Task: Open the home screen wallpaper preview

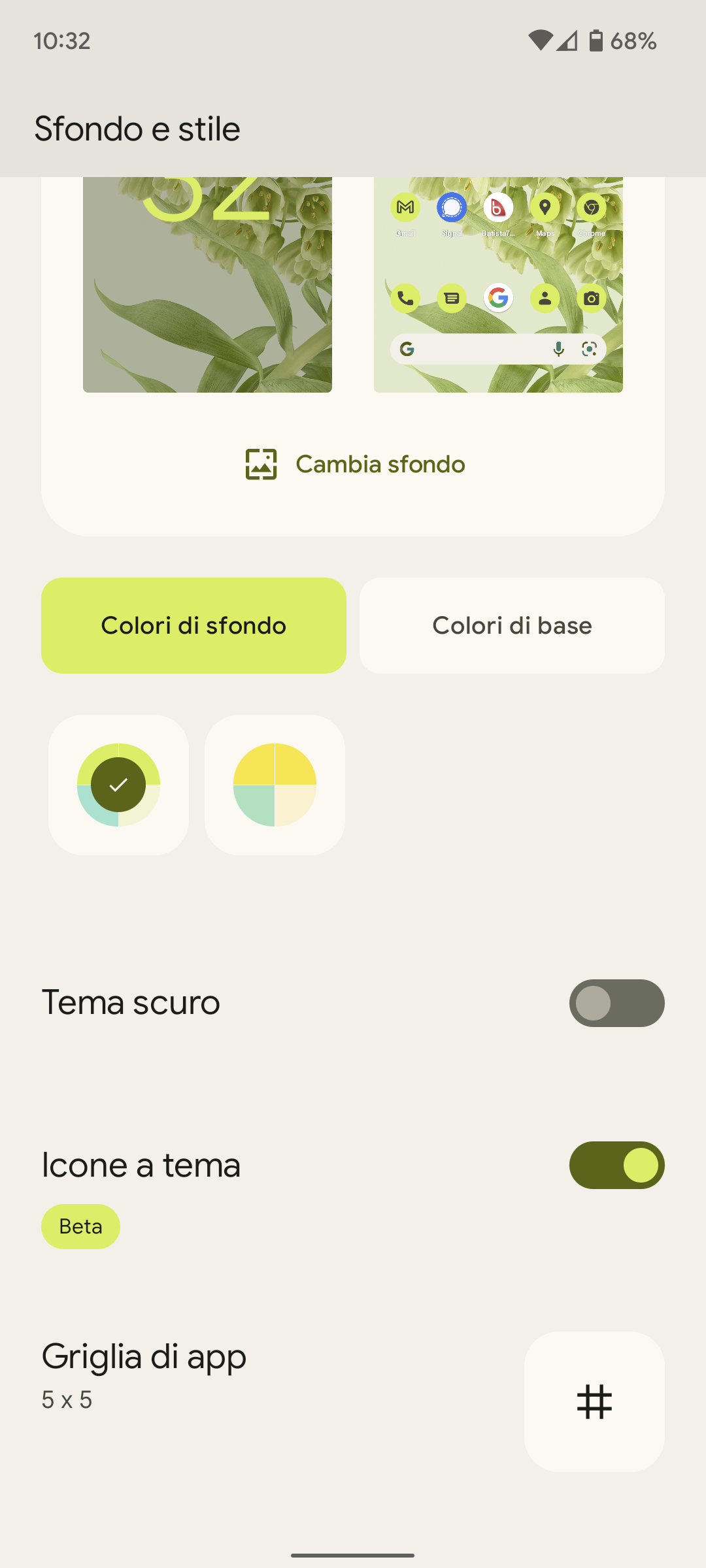Action: tap(498, 285)
